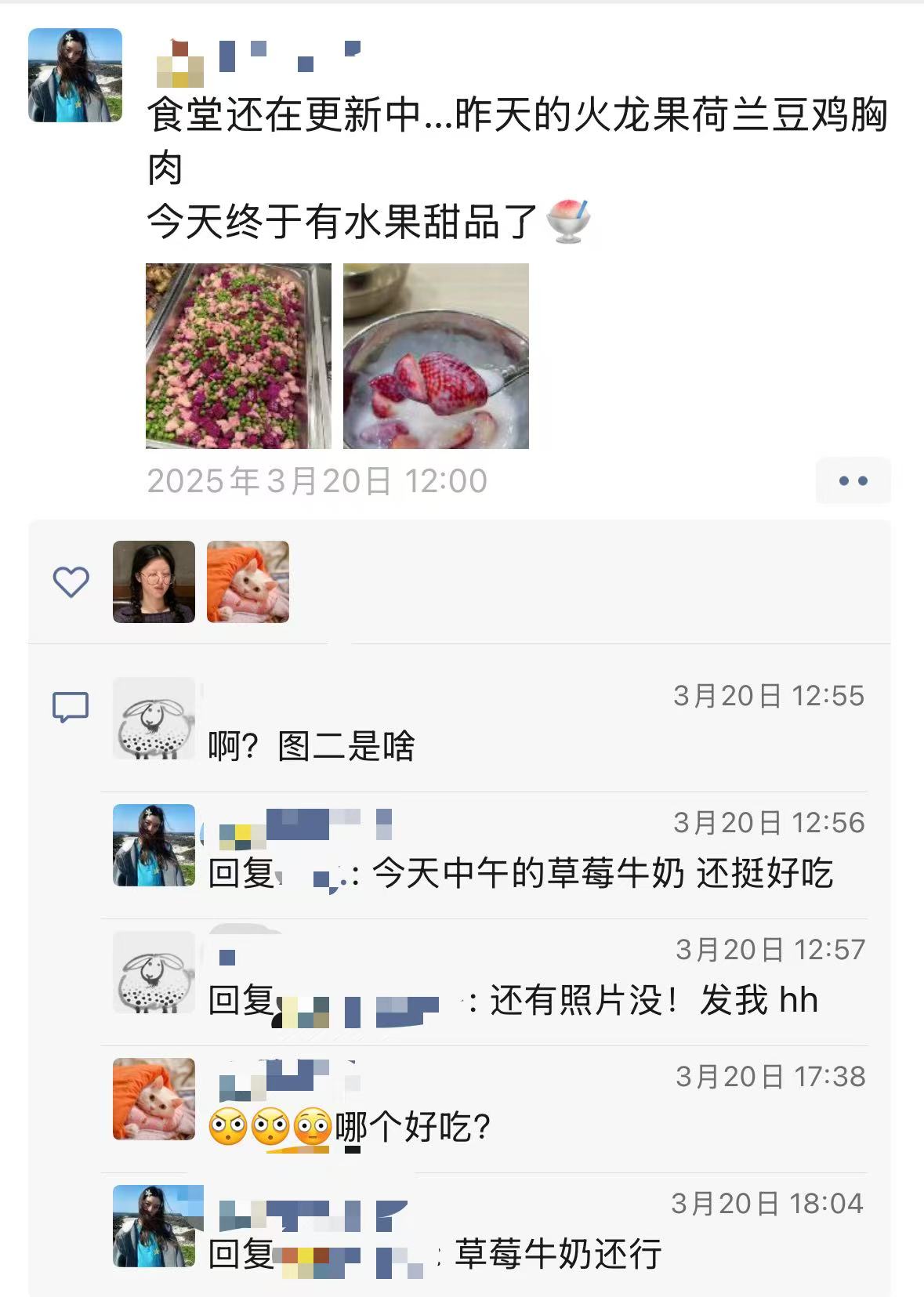Reply to comment "今天中午的草莓牛奶 还挺好吃"
Image resolution: width=924 pixels, height=1297 pixels.
click(x=600, y=873)
